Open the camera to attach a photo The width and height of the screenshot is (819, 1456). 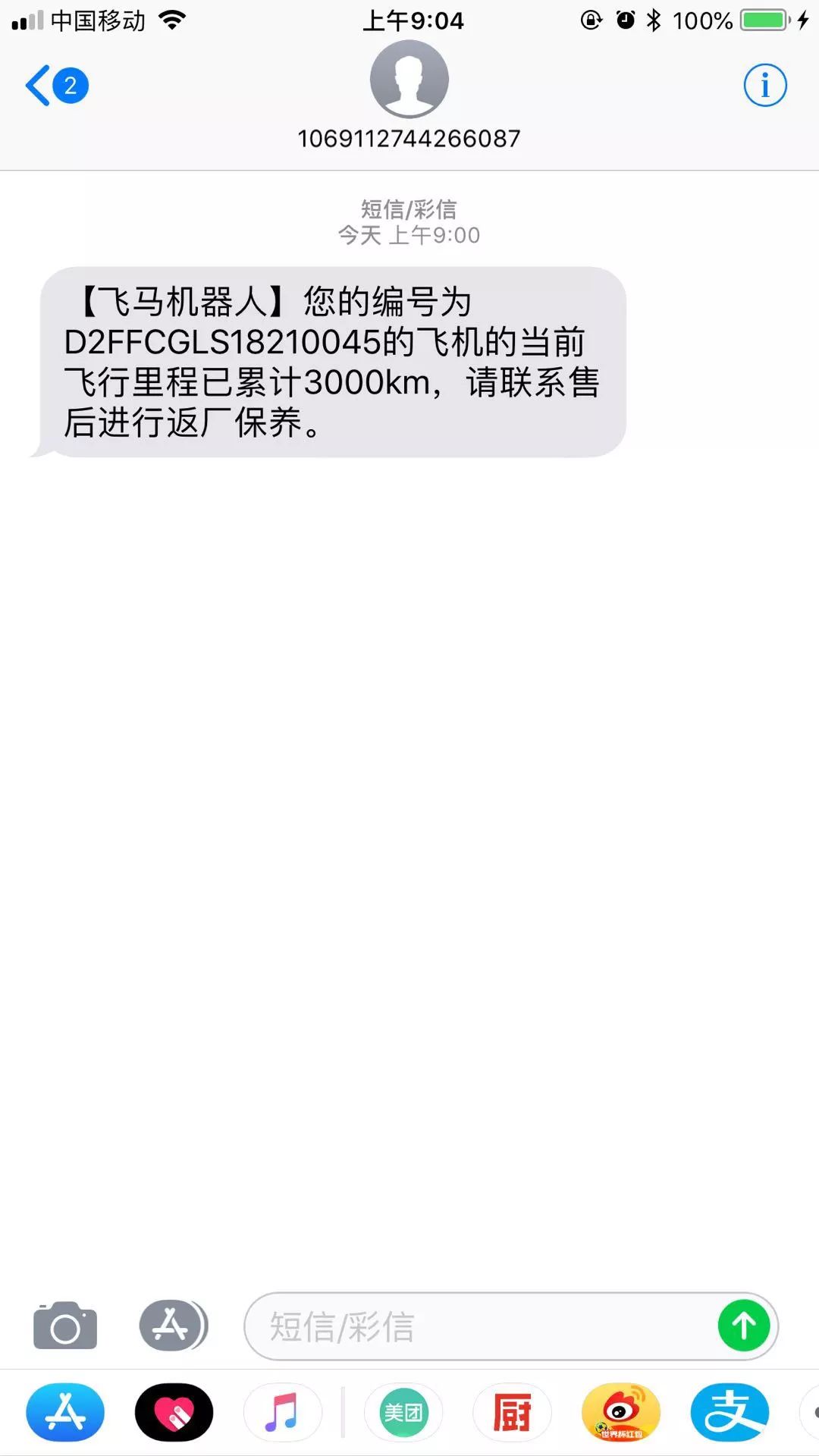[x=65, y=1326]
